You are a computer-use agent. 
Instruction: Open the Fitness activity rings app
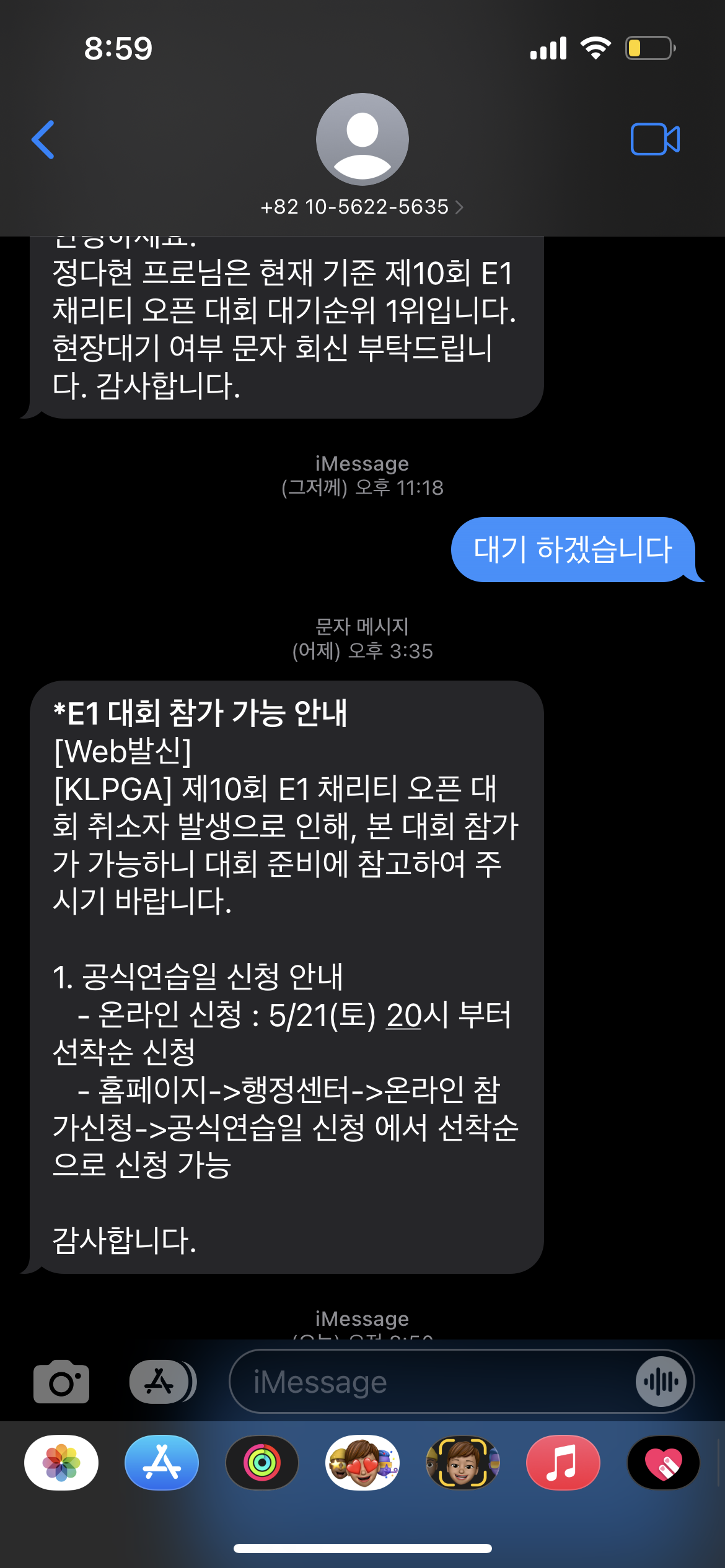(x=262, y=1462)
